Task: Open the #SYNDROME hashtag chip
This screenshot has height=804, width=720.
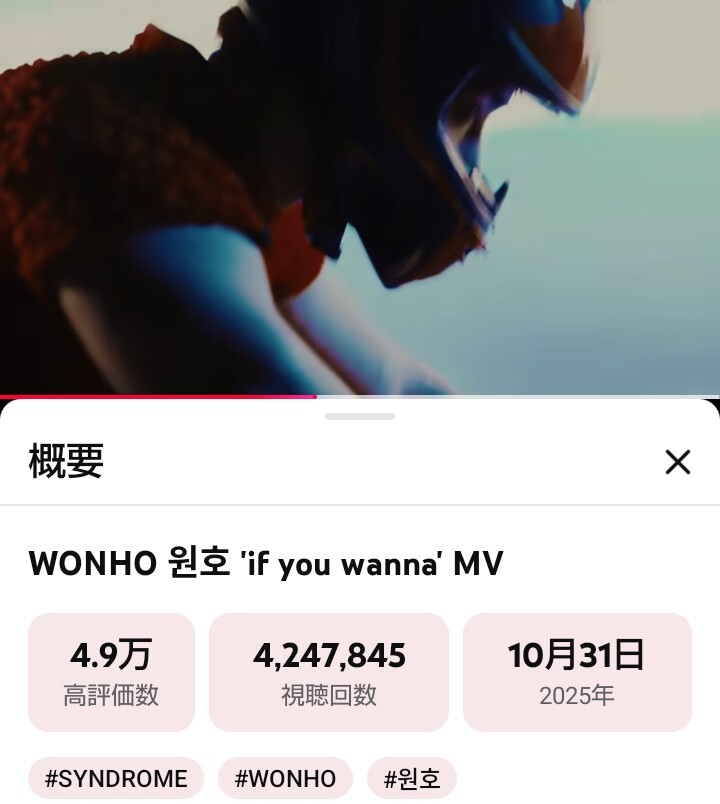Action: (115, 779)
